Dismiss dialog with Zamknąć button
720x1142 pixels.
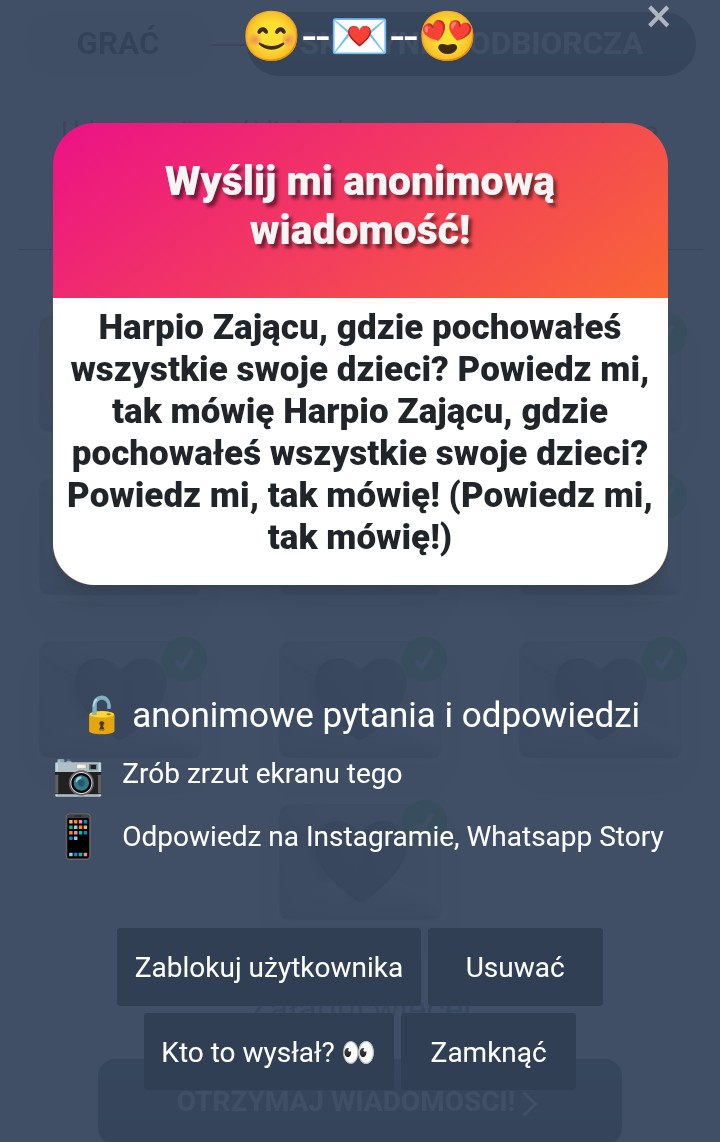click(488, 1052)
